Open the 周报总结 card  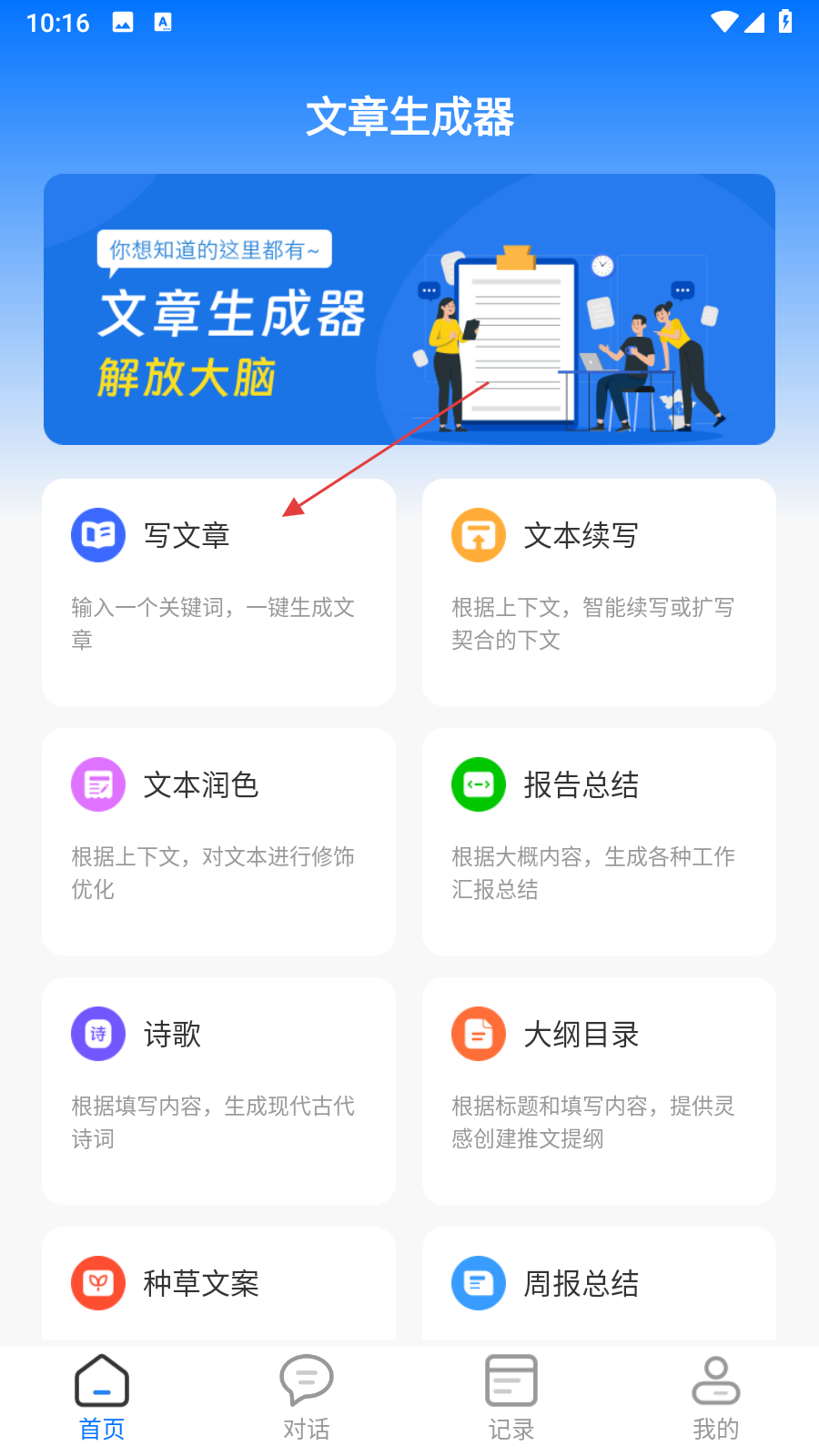[599, 1283]
